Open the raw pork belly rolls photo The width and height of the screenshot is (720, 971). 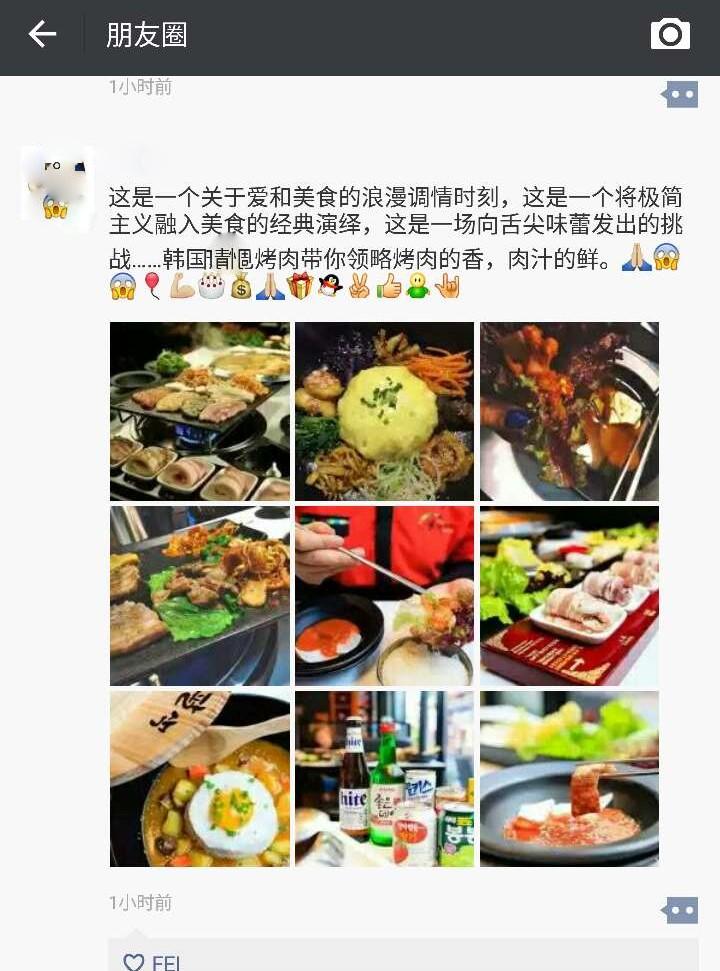[x=569, y=595]
